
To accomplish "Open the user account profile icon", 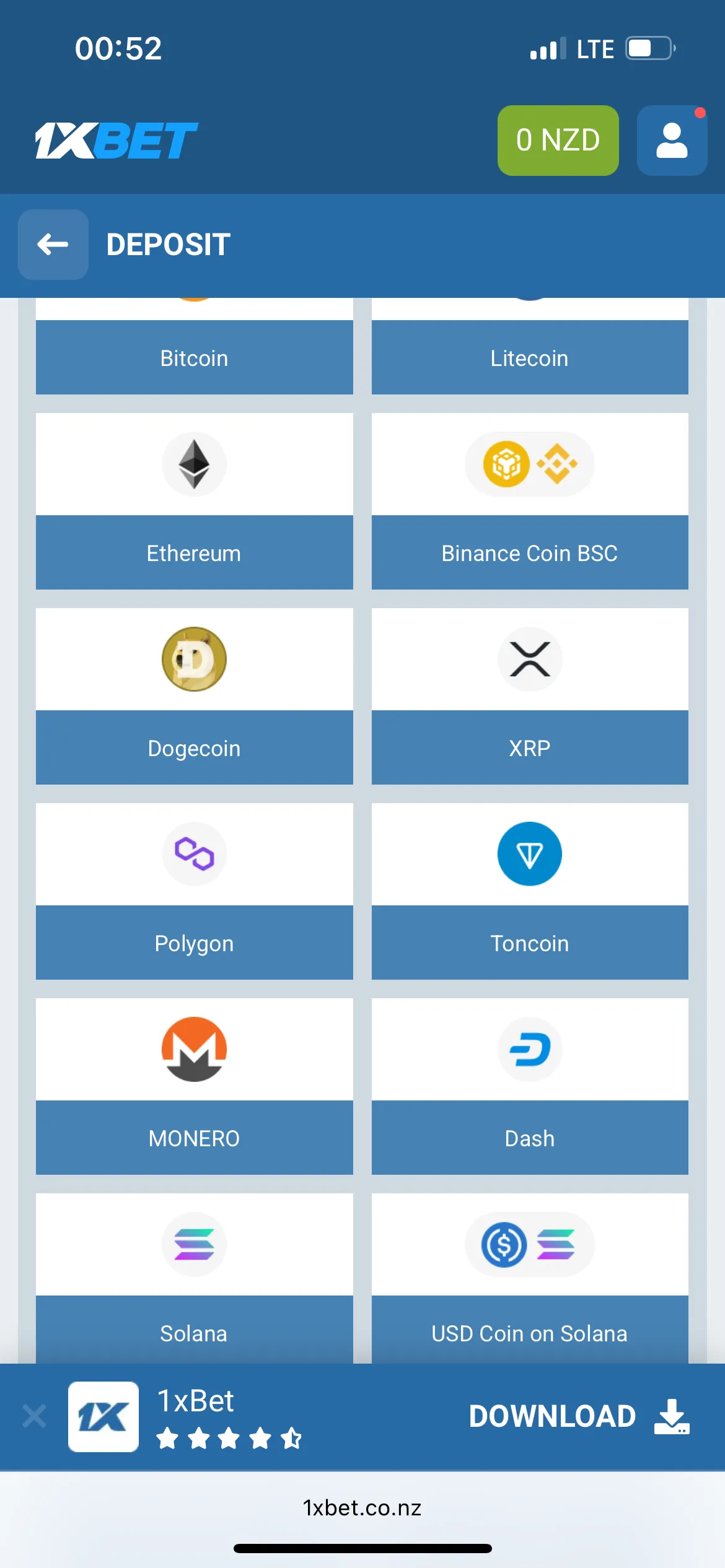I will (672, 141).
